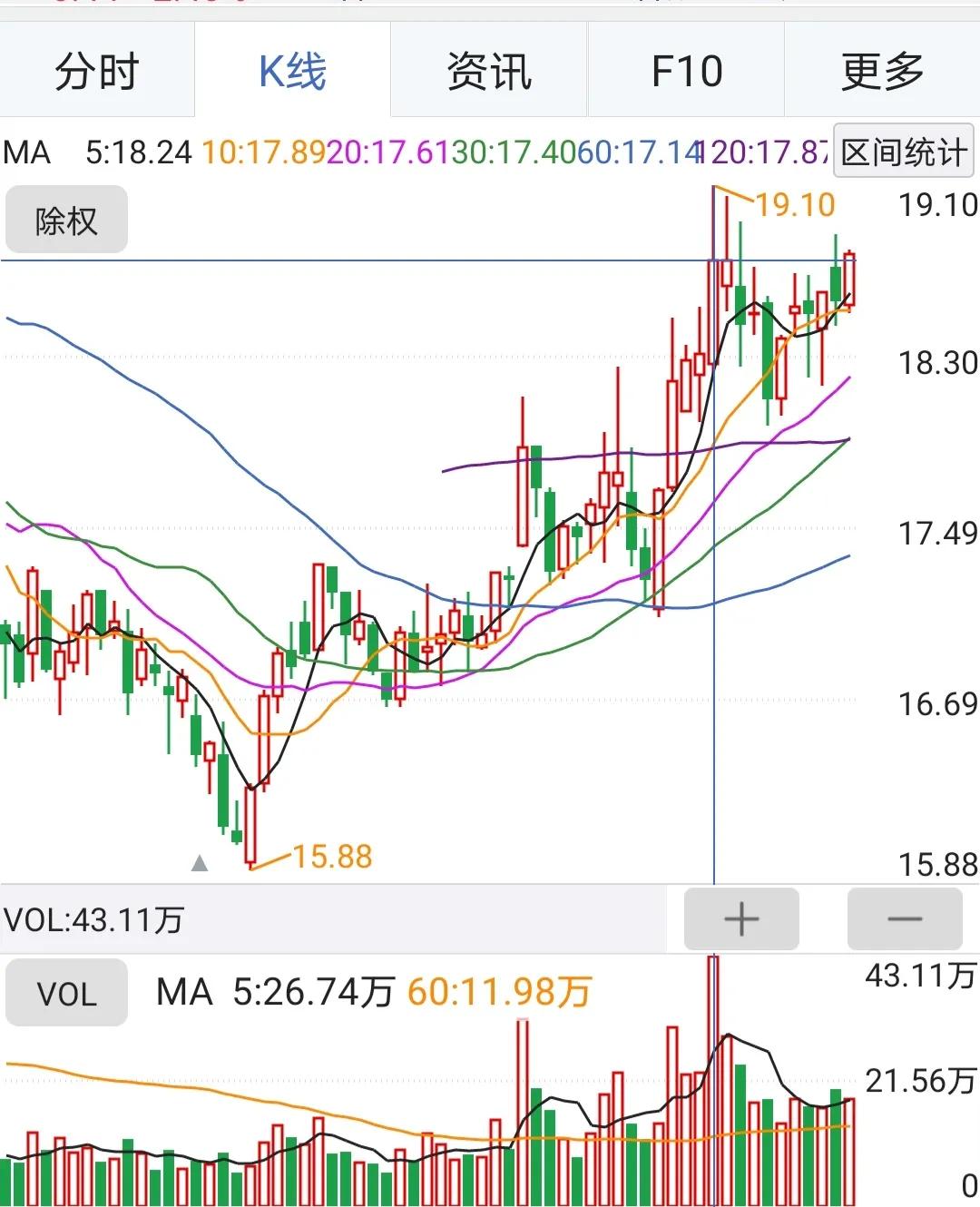Zoom out the chart with the minus icon
Image resolution: width=980 pixels, height=1207 pixels.
point(904,918)
